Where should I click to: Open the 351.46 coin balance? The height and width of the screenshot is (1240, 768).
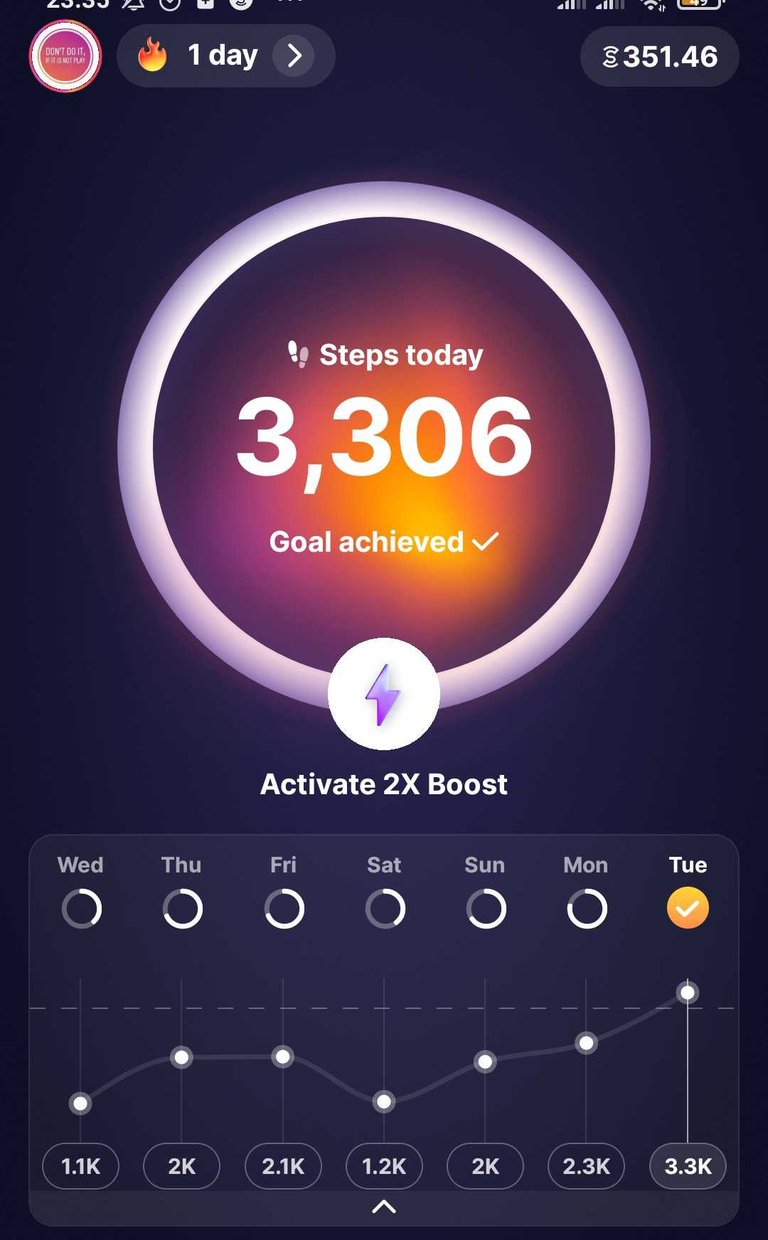[x=660, y=57]
